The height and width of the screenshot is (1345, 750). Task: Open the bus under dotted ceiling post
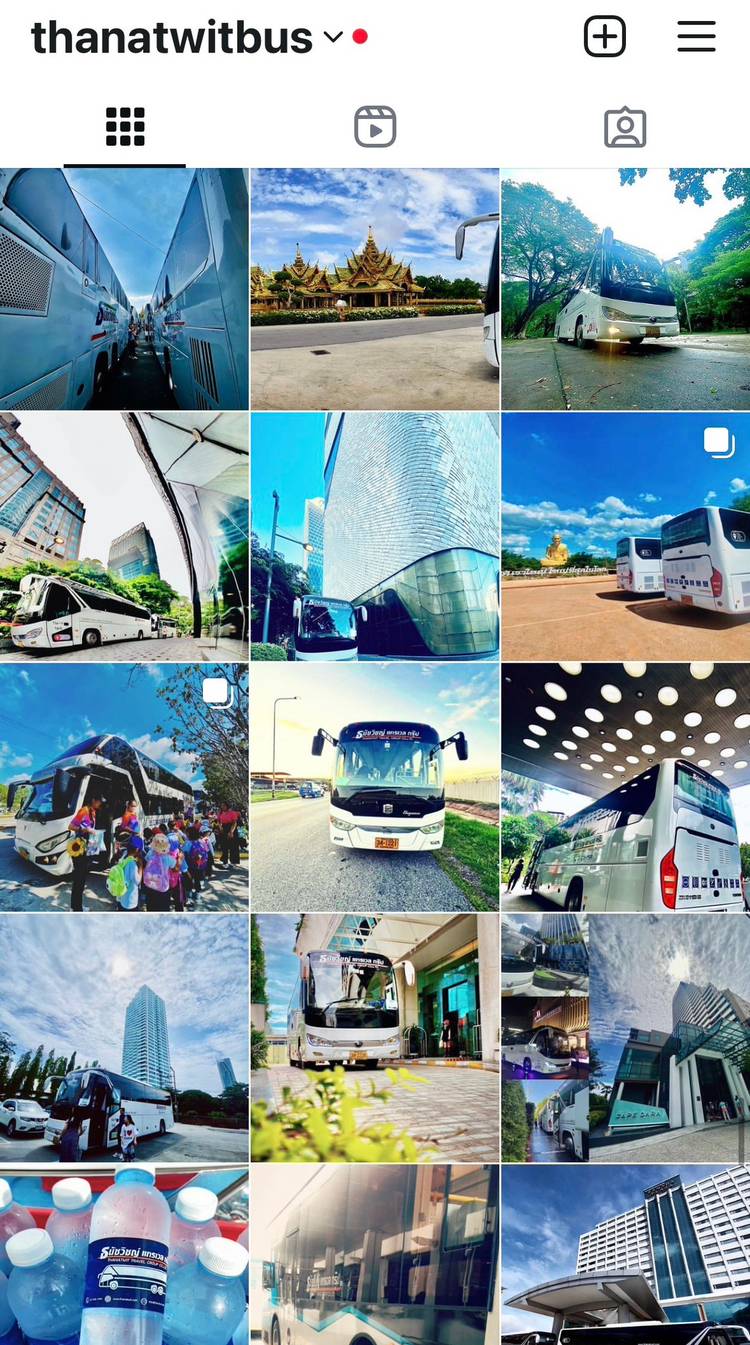tap(625, 787)
